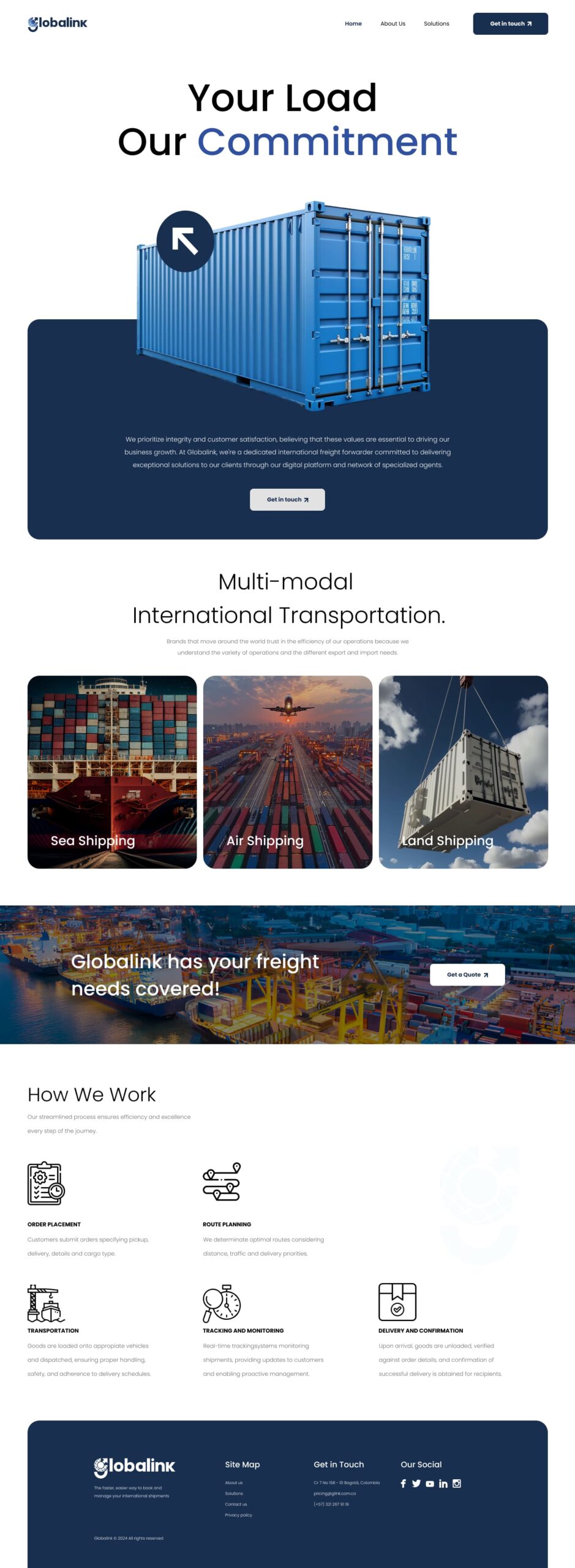Tap Get in touch below the intro paragraph
This screenshot has height=1568, width=575.
point(287,500)
